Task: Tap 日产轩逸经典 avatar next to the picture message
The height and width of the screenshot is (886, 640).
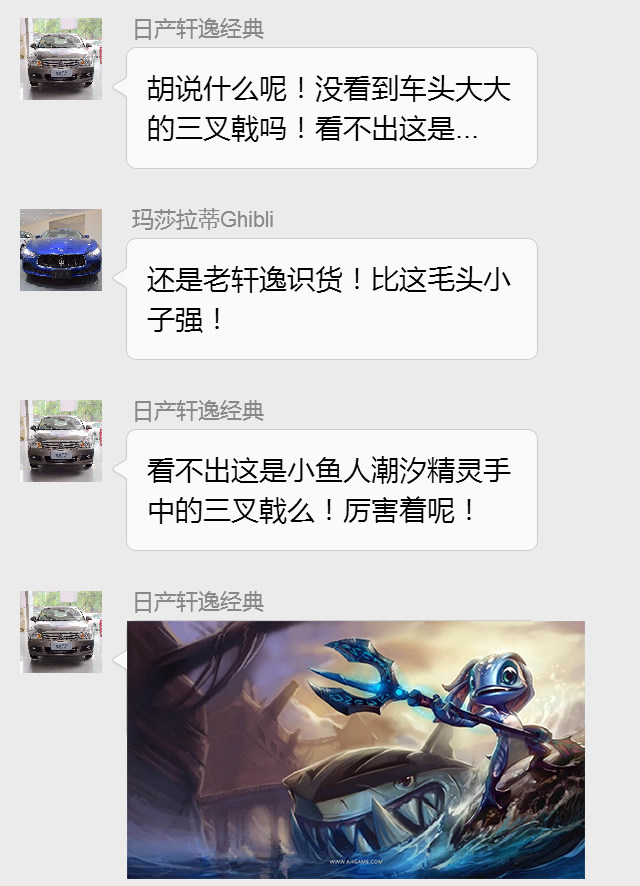Action: pos(61,632)
